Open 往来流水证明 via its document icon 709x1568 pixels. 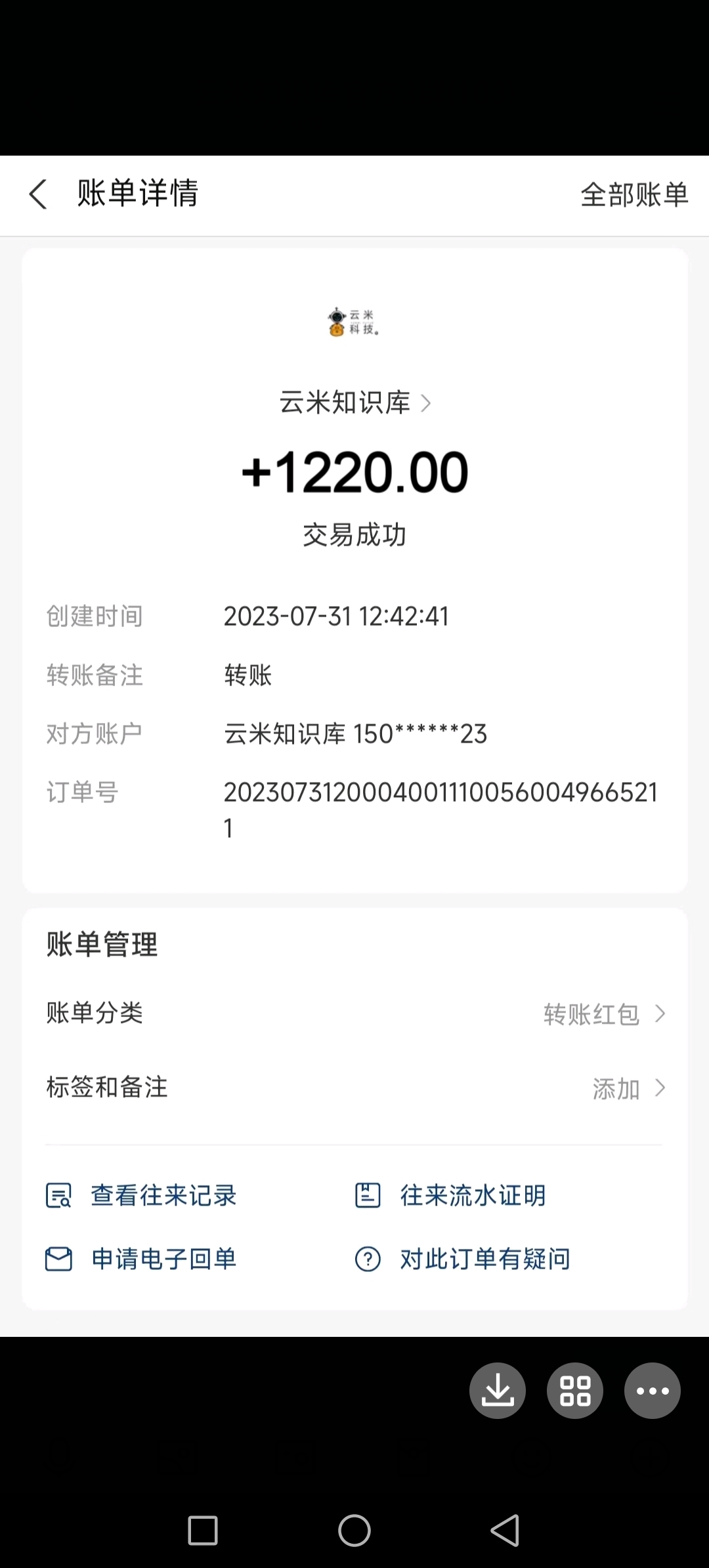(367, 1195)
